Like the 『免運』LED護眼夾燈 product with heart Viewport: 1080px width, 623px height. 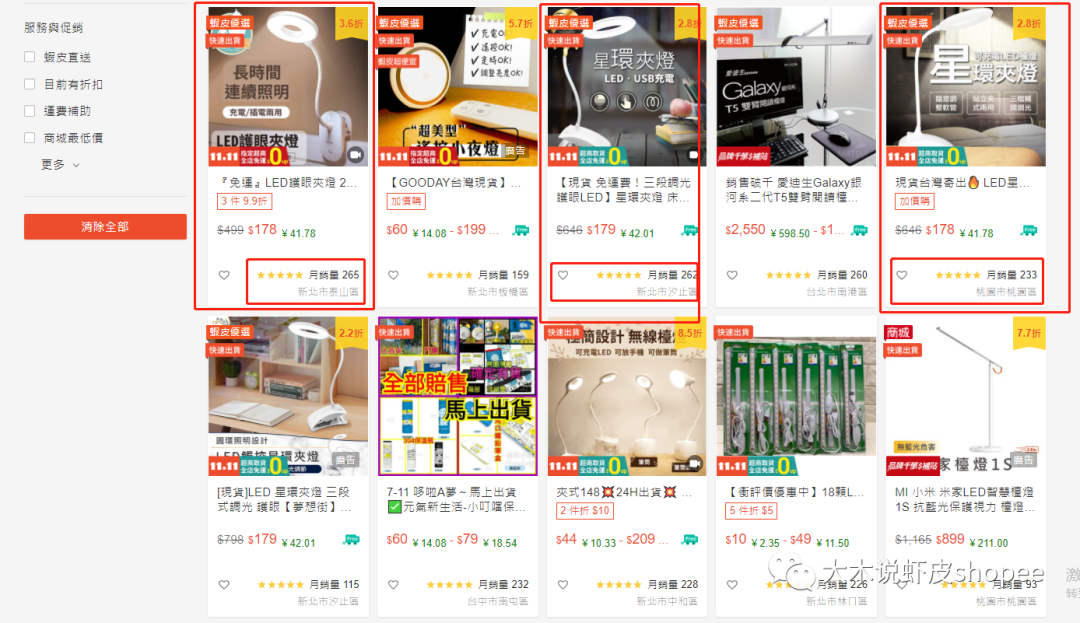click(224, 275)
